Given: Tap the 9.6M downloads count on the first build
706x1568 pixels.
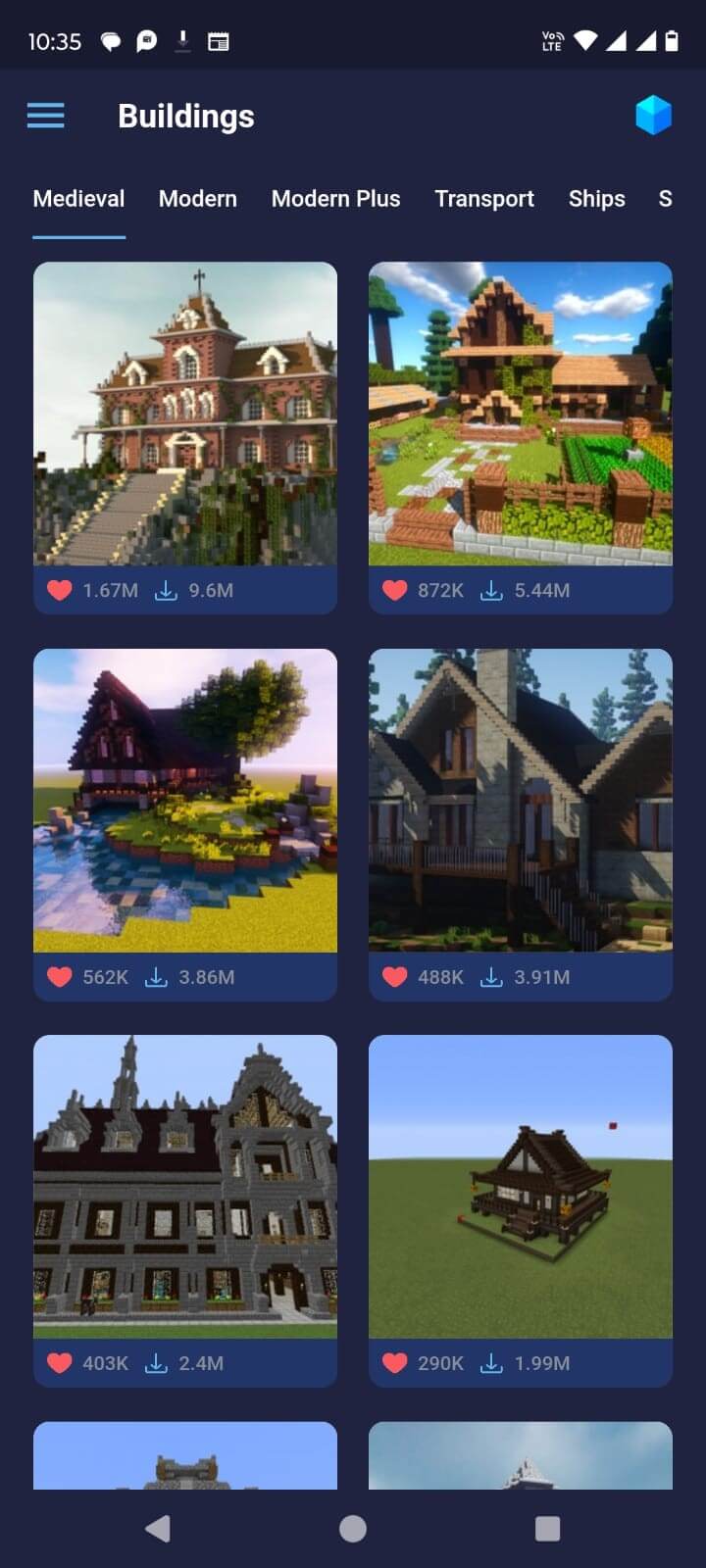Looking at the screenshot, I should tap(211, 590).
